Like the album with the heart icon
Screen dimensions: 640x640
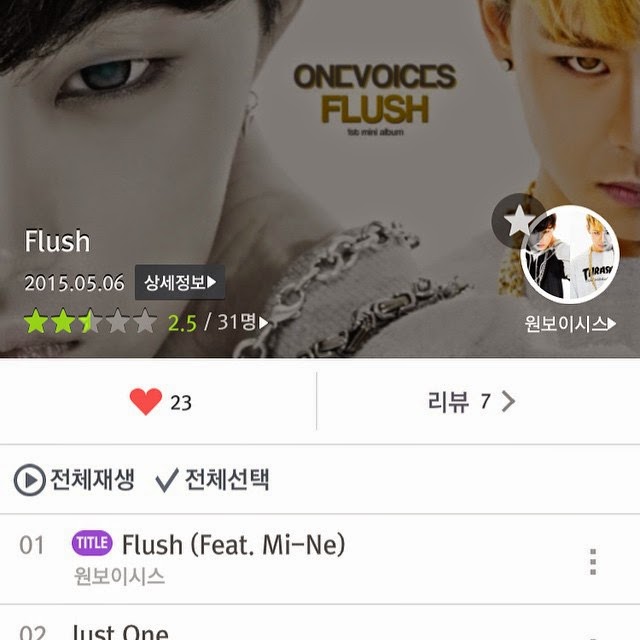pyautogui.click(x=146, y=402)
